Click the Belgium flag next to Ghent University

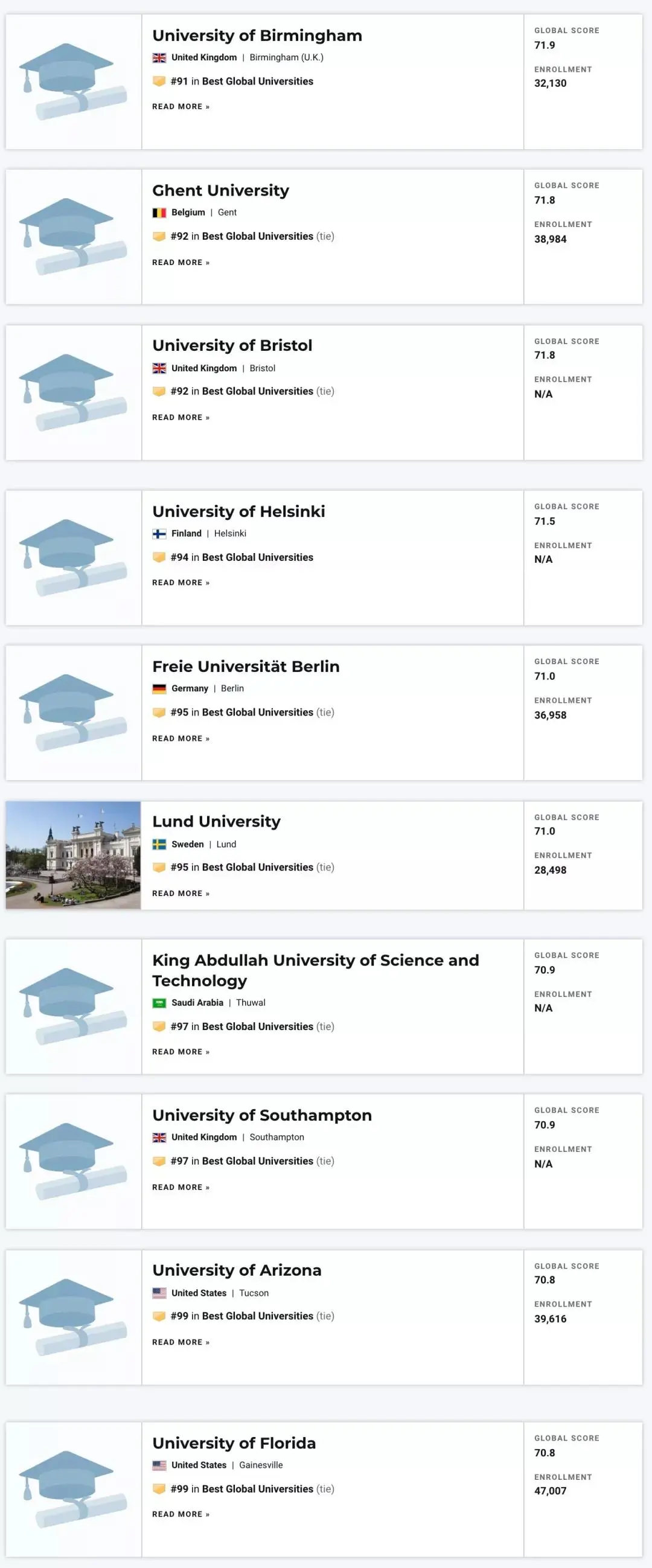(158, 213)
